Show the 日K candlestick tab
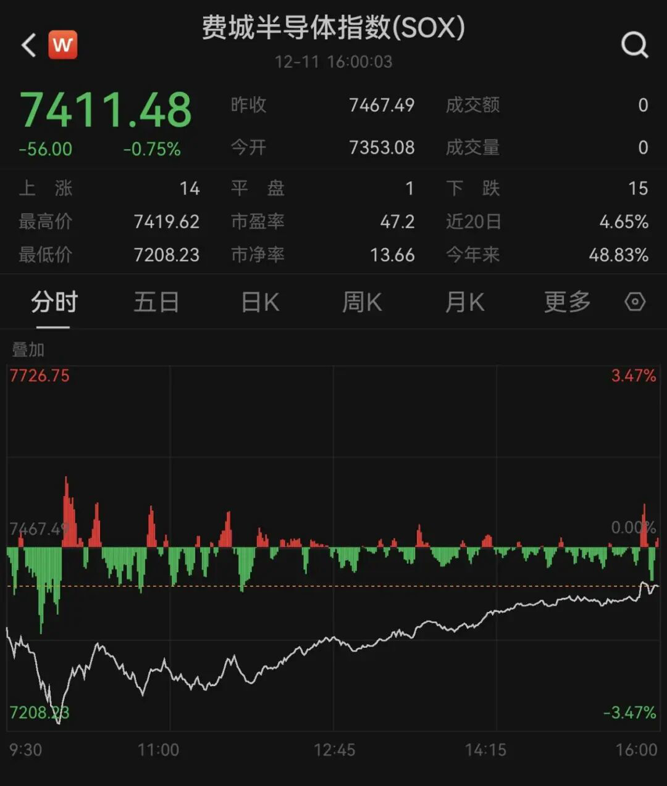The image size is (667, 786). 260,302
